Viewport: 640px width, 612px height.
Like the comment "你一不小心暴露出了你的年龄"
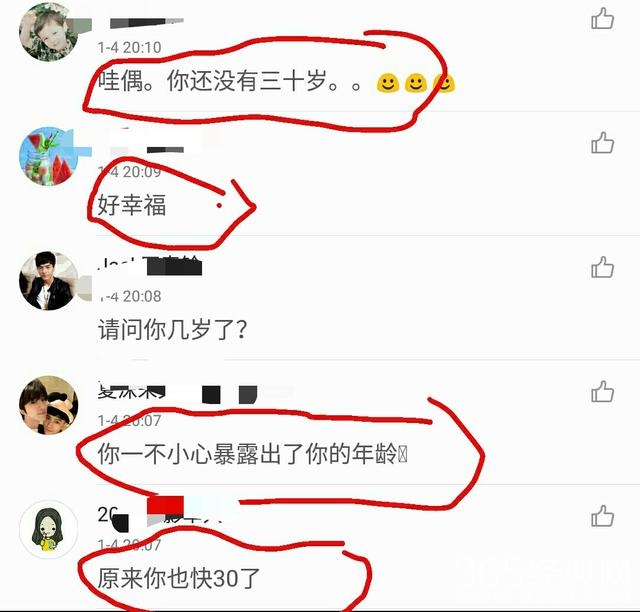pyautogui.click(x=602, y=391)
